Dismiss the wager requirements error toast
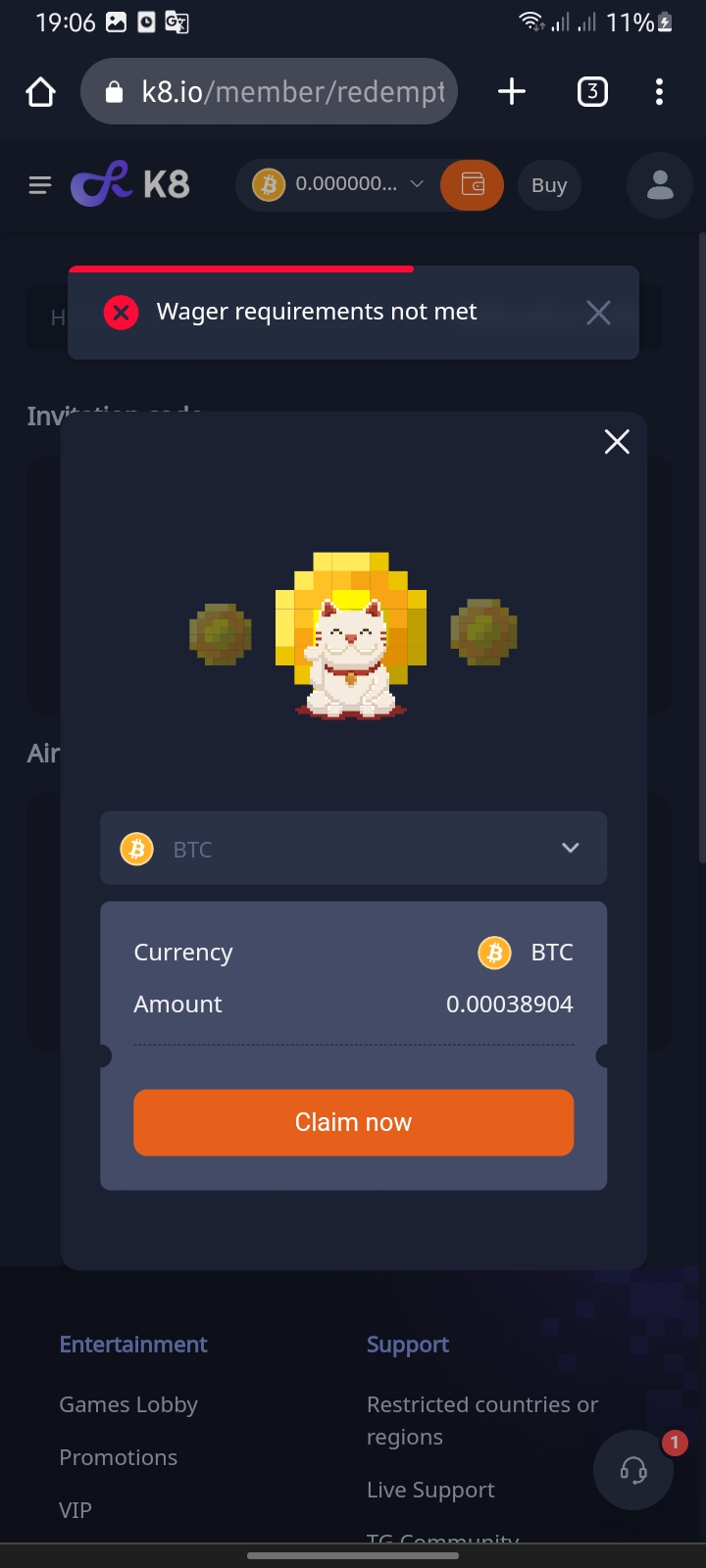 pos(598,313)
